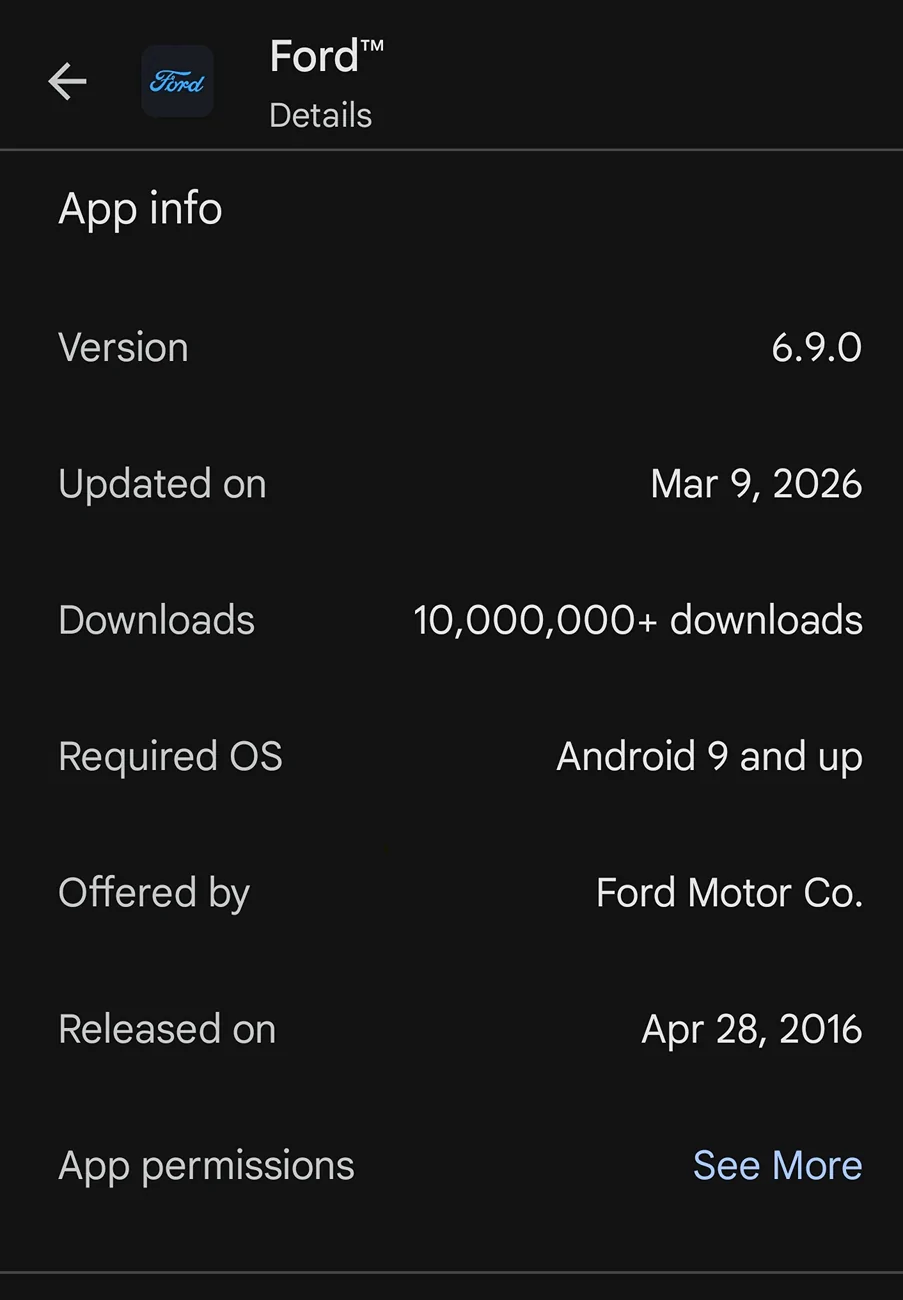Tap the Android 9 and up value
The height and width of the screenshot is (1300, 903).
click(x=709, y=756)
